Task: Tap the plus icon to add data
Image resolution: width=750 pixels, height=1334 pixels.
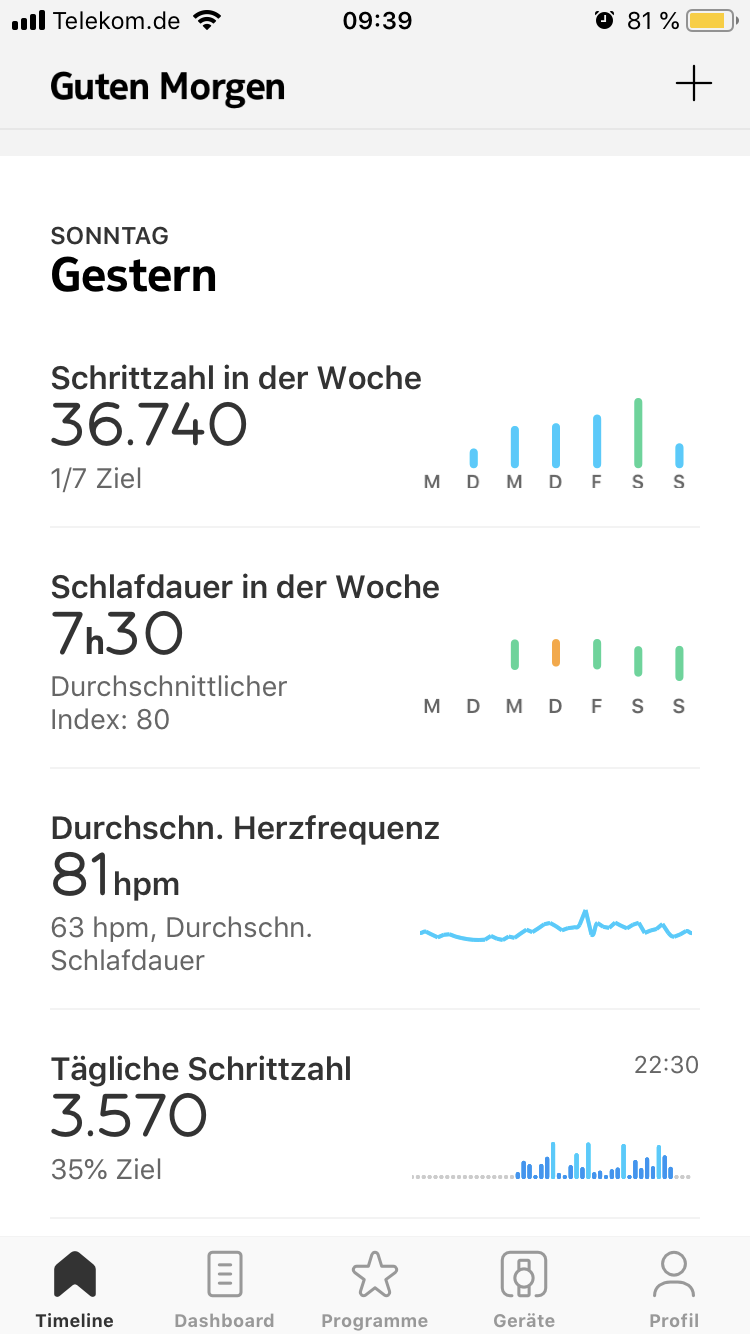Action: (693, 84)
